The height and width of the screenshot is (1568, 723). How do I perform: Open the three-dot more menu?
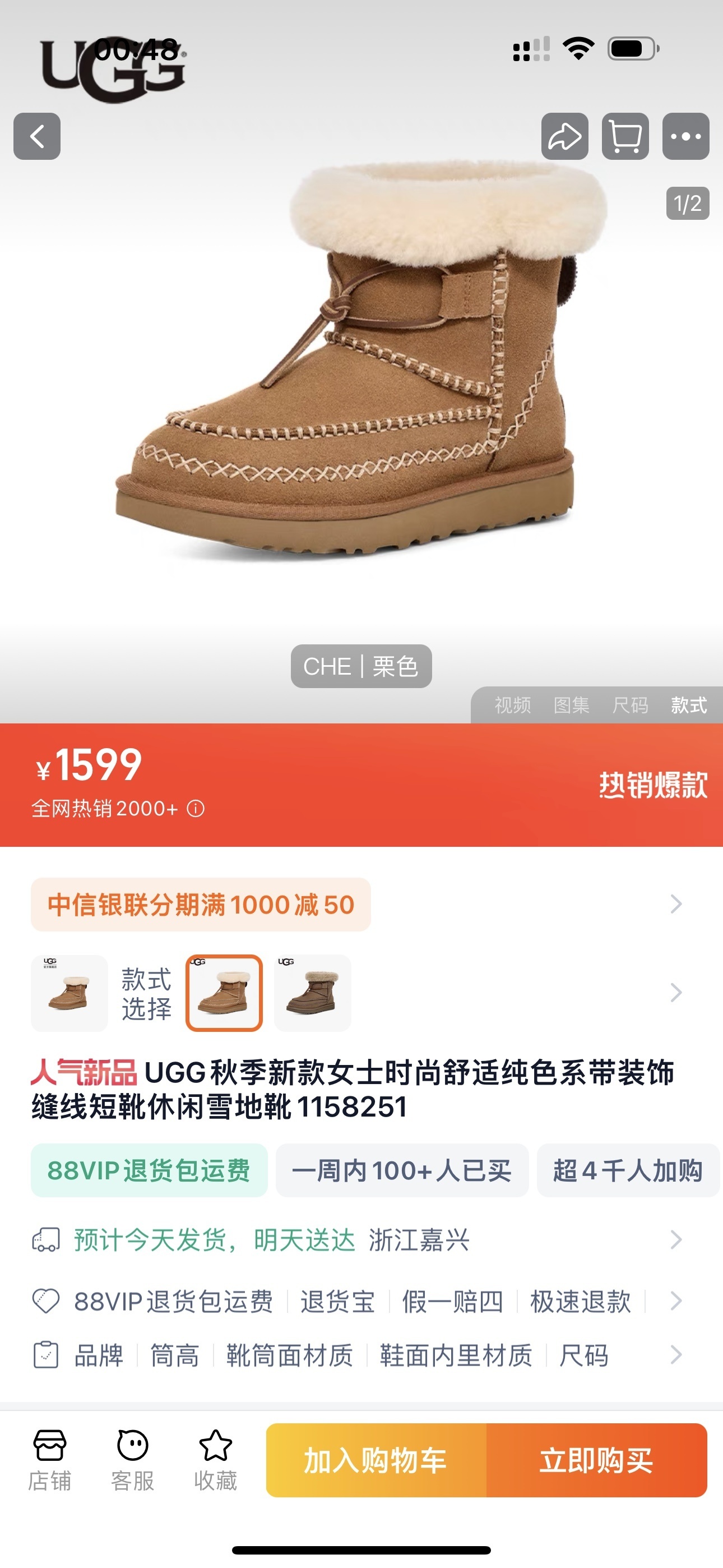(685, 136)
